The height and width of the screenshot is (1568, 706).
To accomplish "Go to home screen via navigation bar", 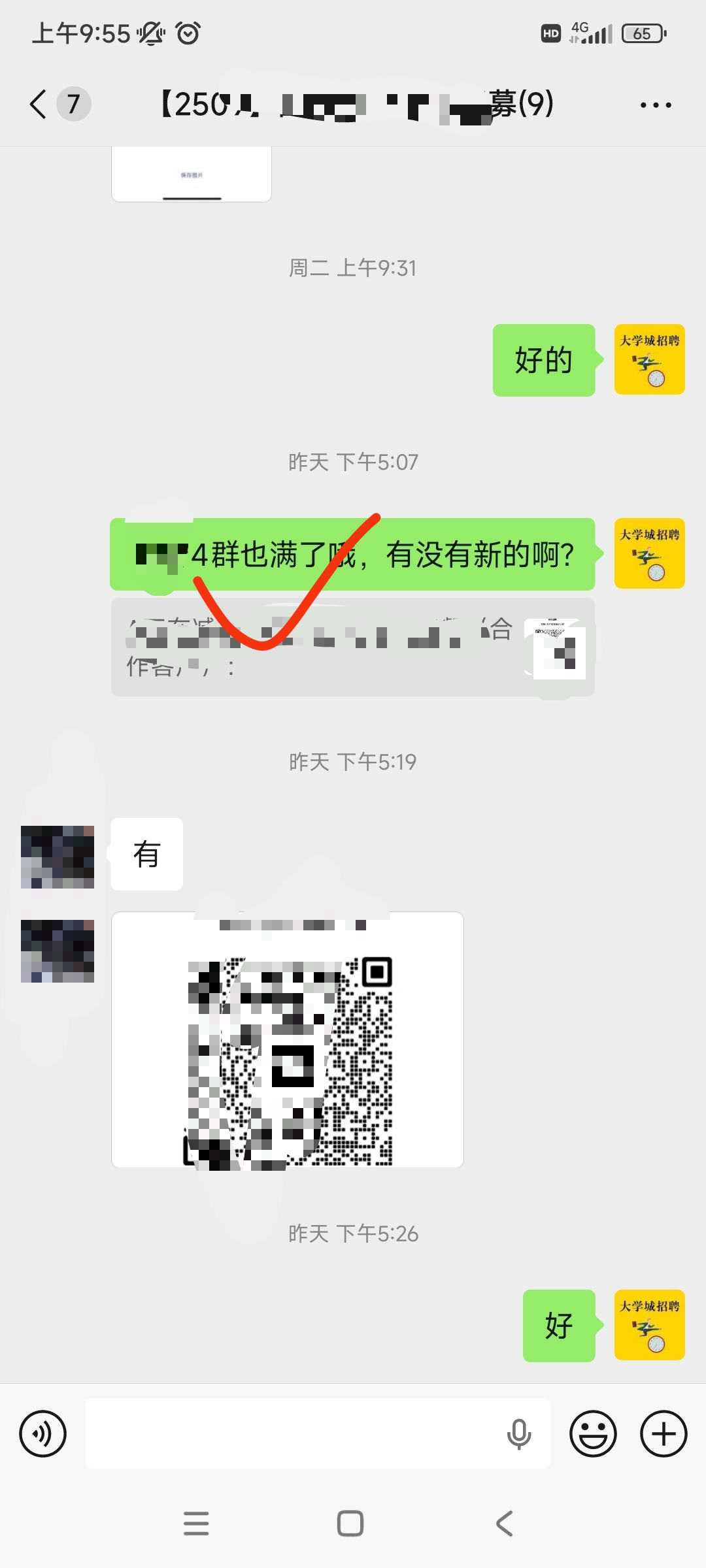I will pyautogui.click(x=350, y=1524).
